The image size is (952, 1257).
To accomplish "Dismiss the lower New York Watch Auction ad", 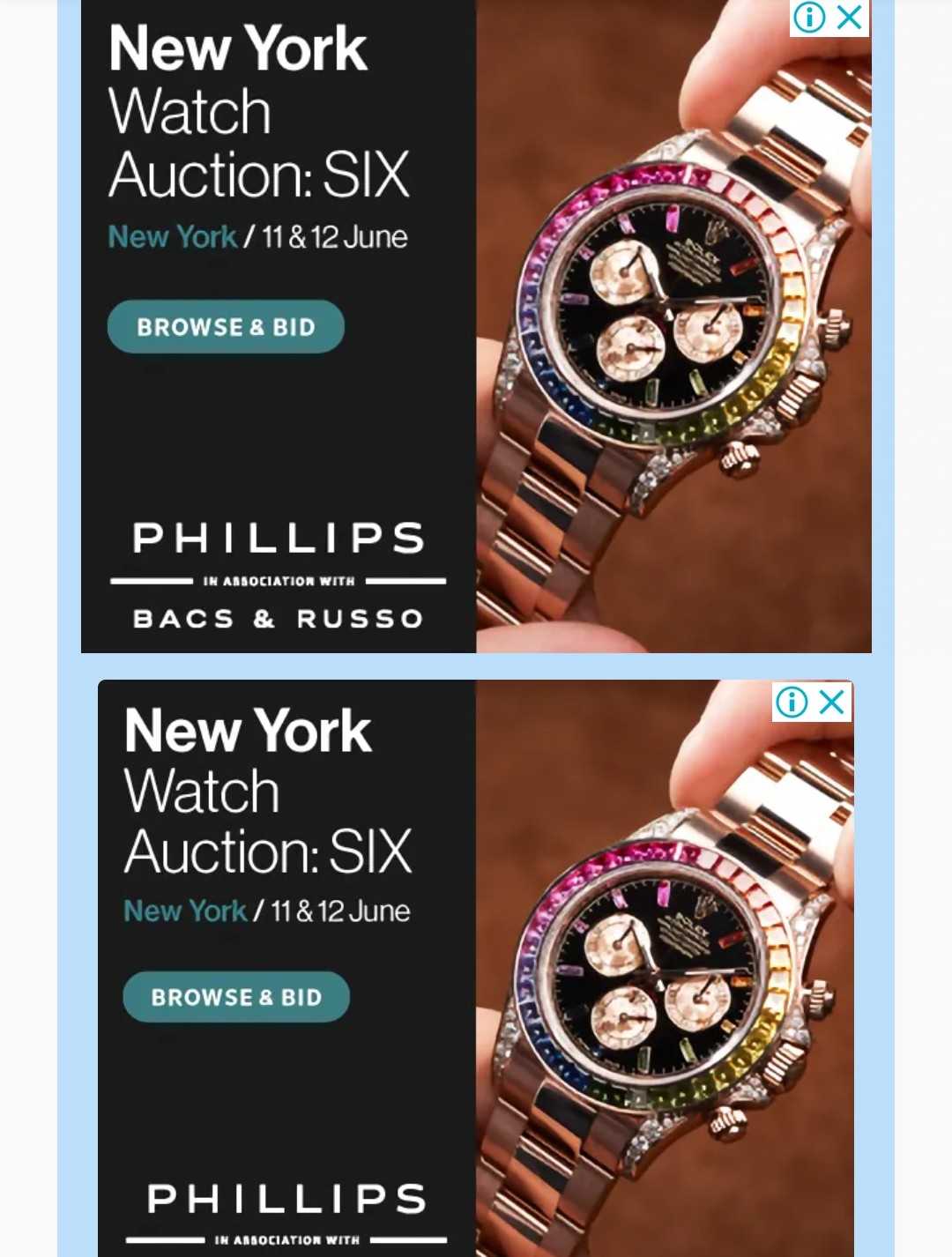I will pos(831,703).
